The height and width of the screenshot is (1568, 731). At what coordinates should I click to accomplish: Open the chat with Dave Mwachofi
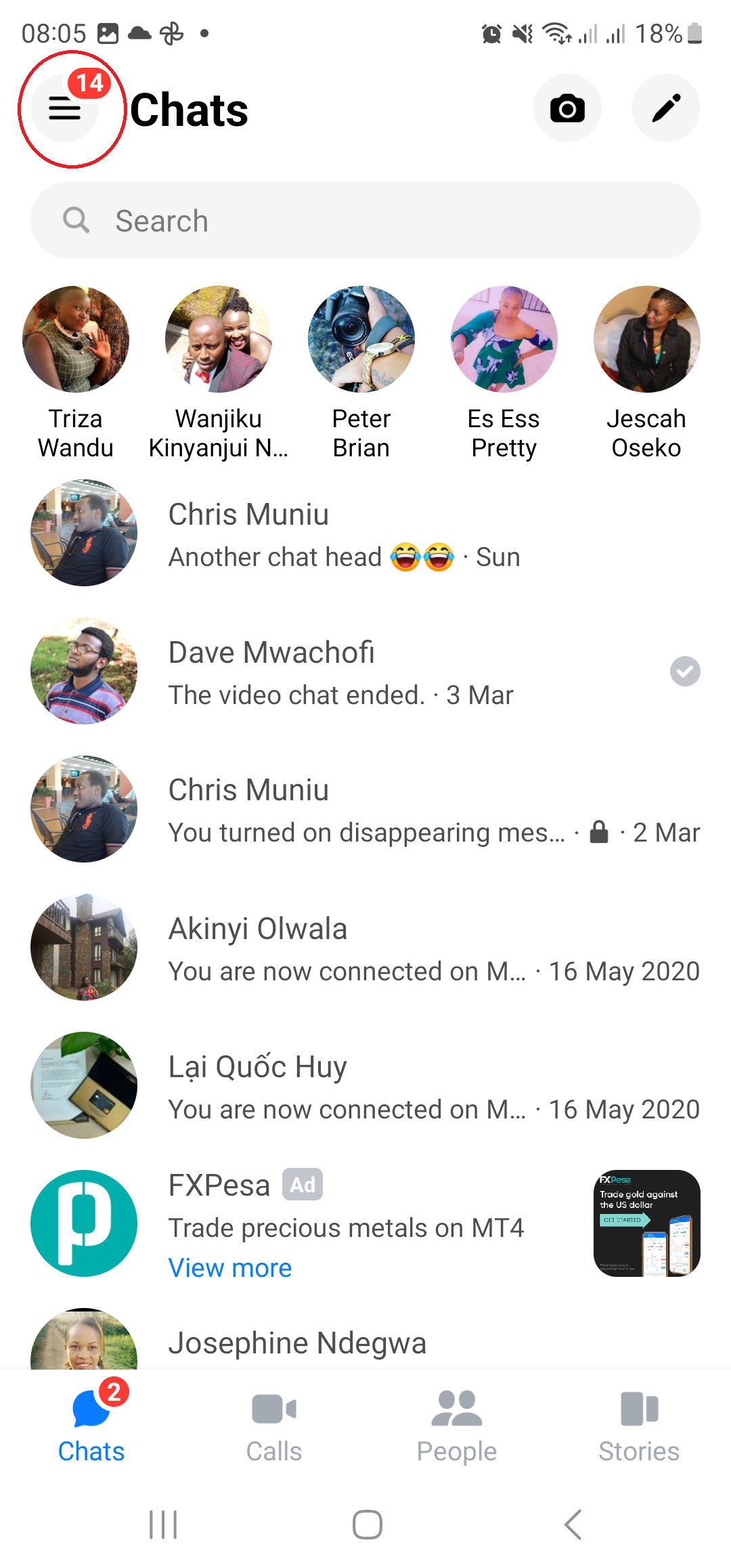pyautogui.click(x=365, y=672)
